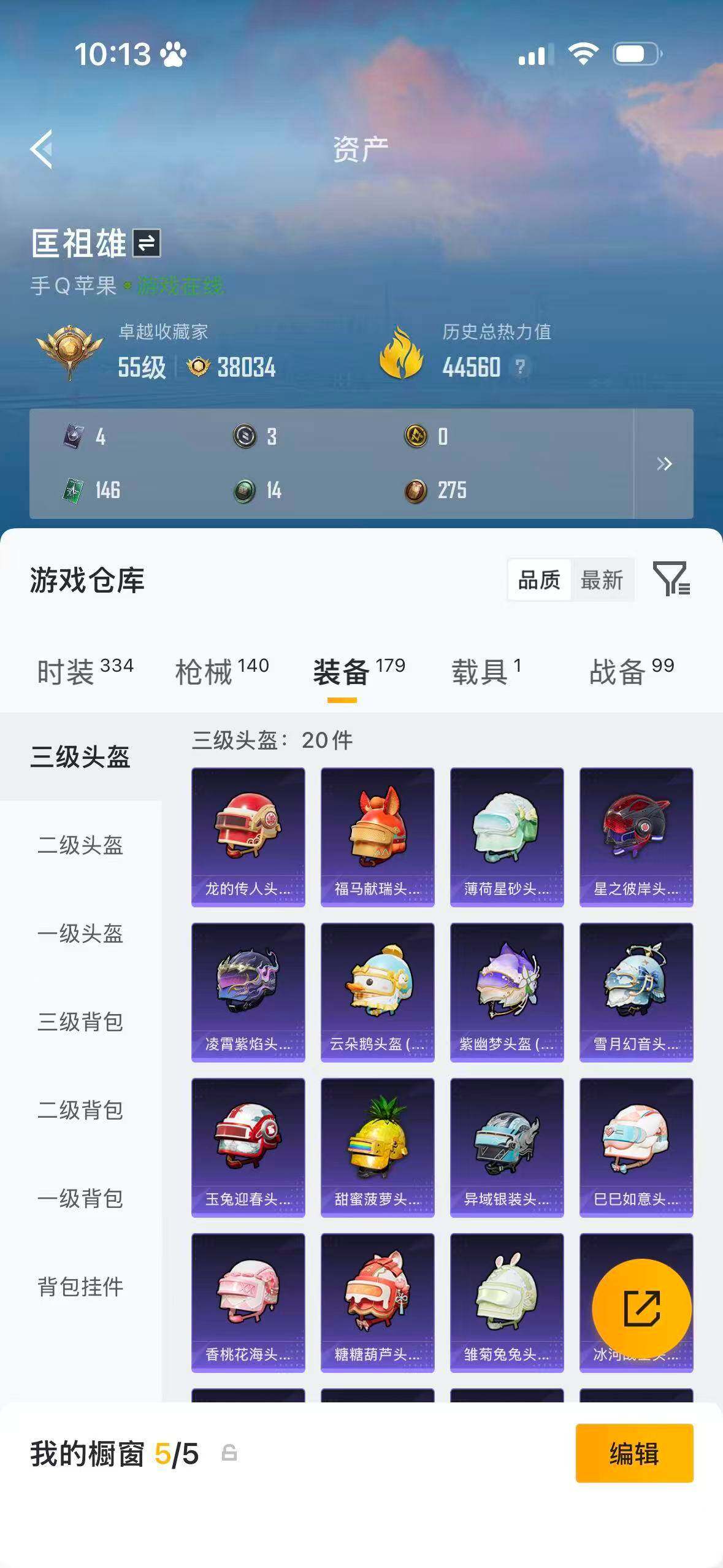
Task: Tap the 卓越收藏家 level badge icon
Action: coord(72,347)
